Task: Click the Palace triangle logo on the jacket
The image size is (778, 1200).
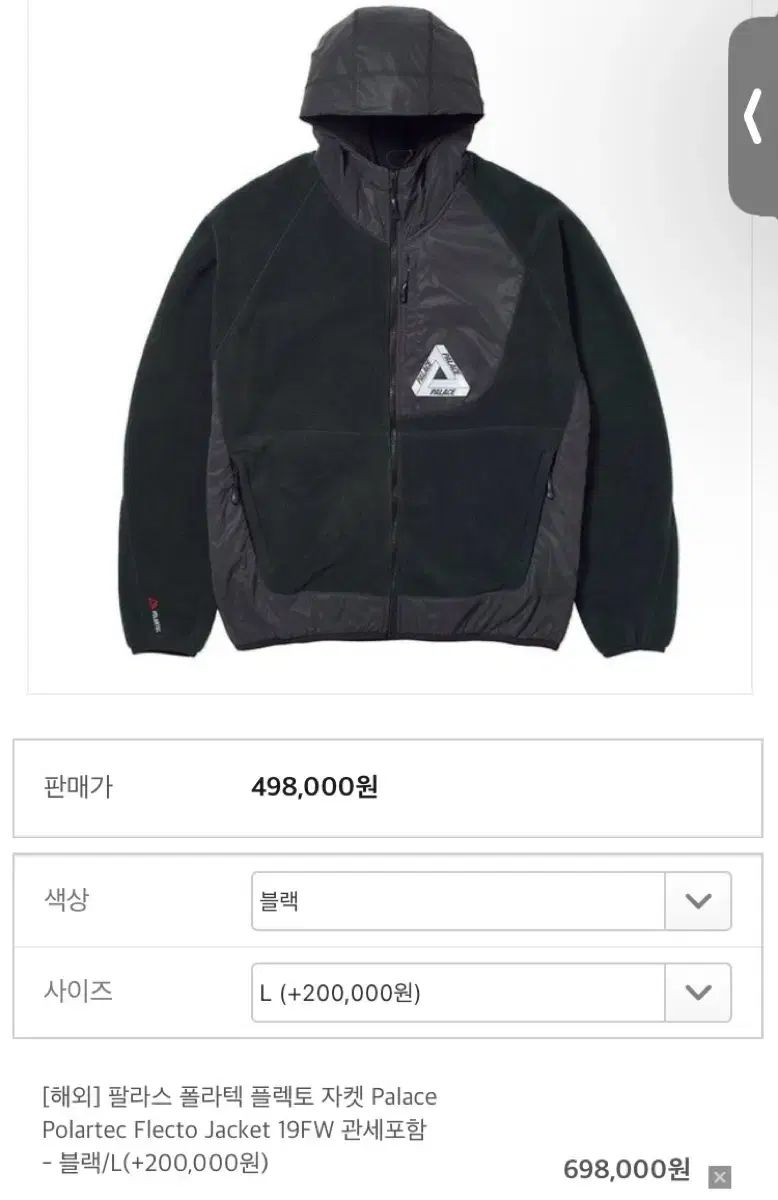Action: (x=440, y=373)
